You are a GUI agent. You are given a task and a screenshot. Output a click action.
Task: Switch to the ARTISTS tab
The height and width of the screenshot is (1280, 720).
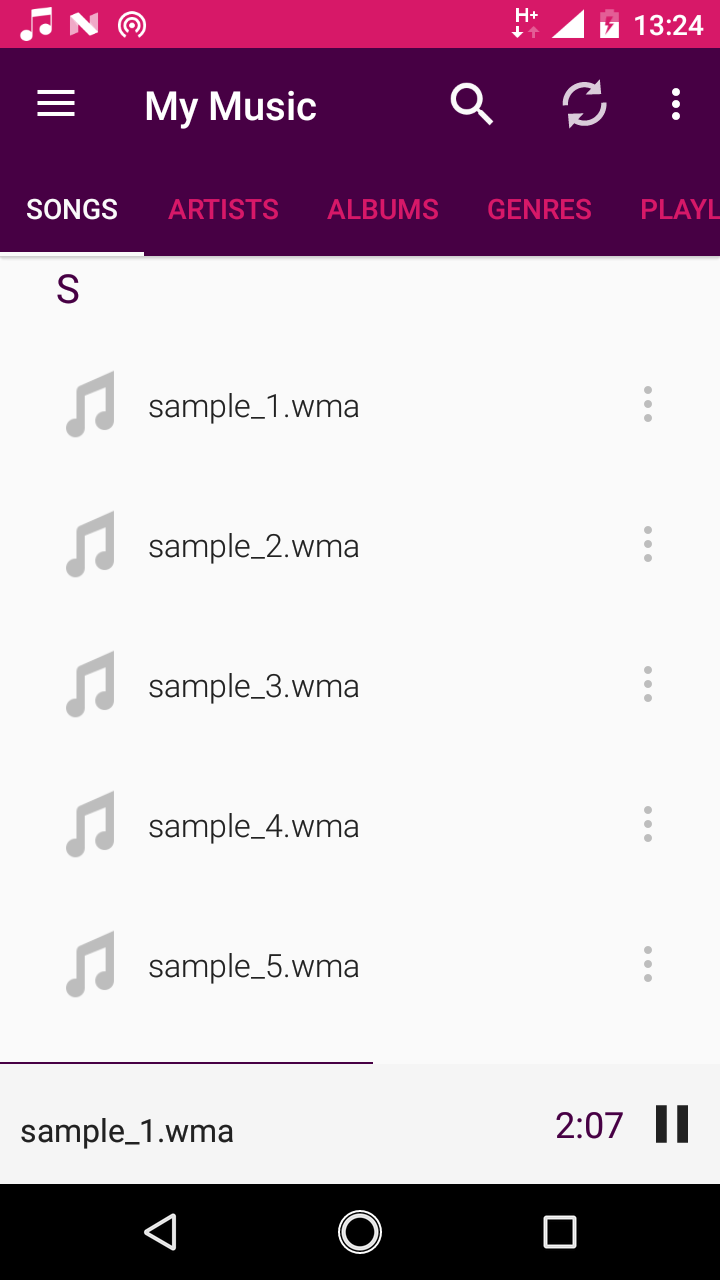[223, 209]
